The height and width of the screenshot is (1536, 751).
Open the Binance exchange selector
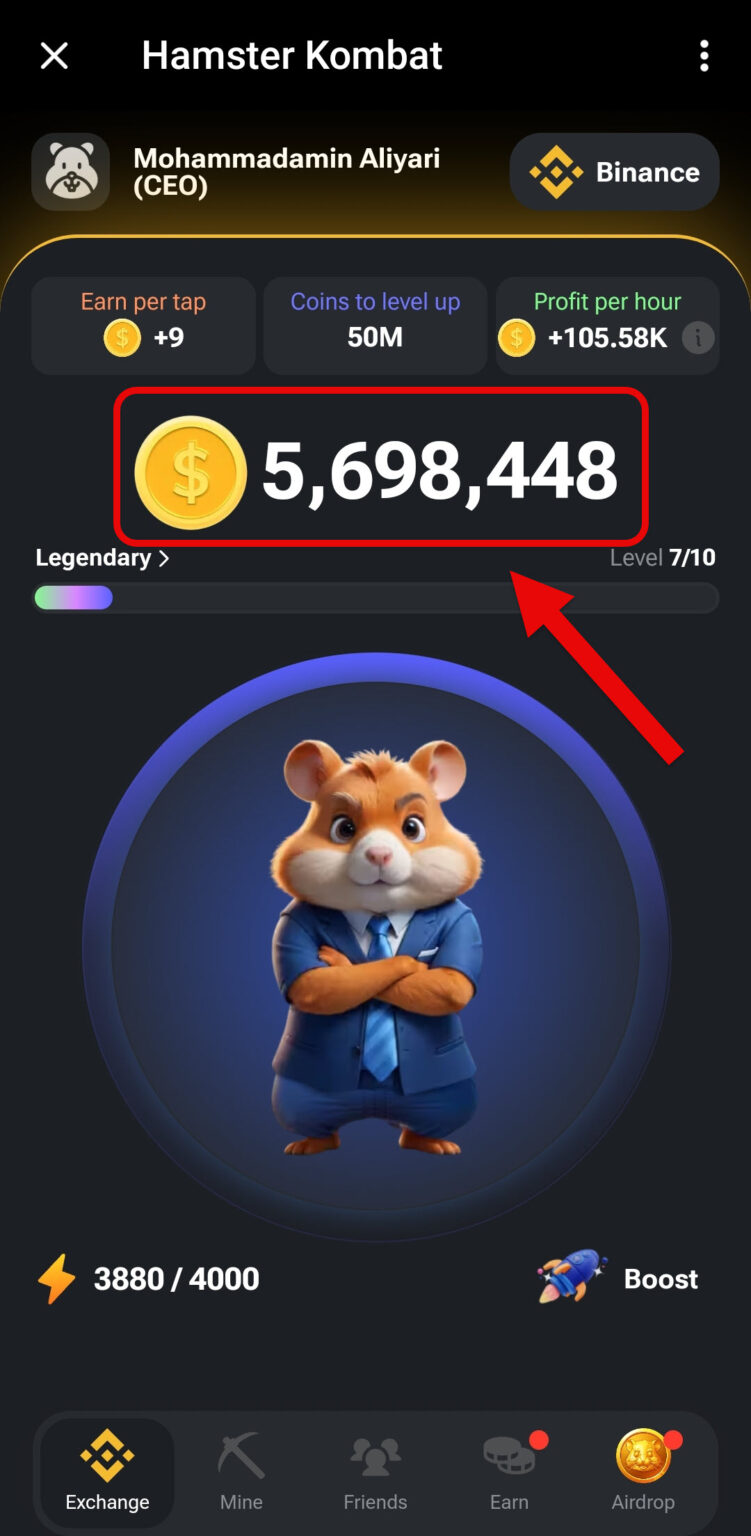[x=614, y=172]
